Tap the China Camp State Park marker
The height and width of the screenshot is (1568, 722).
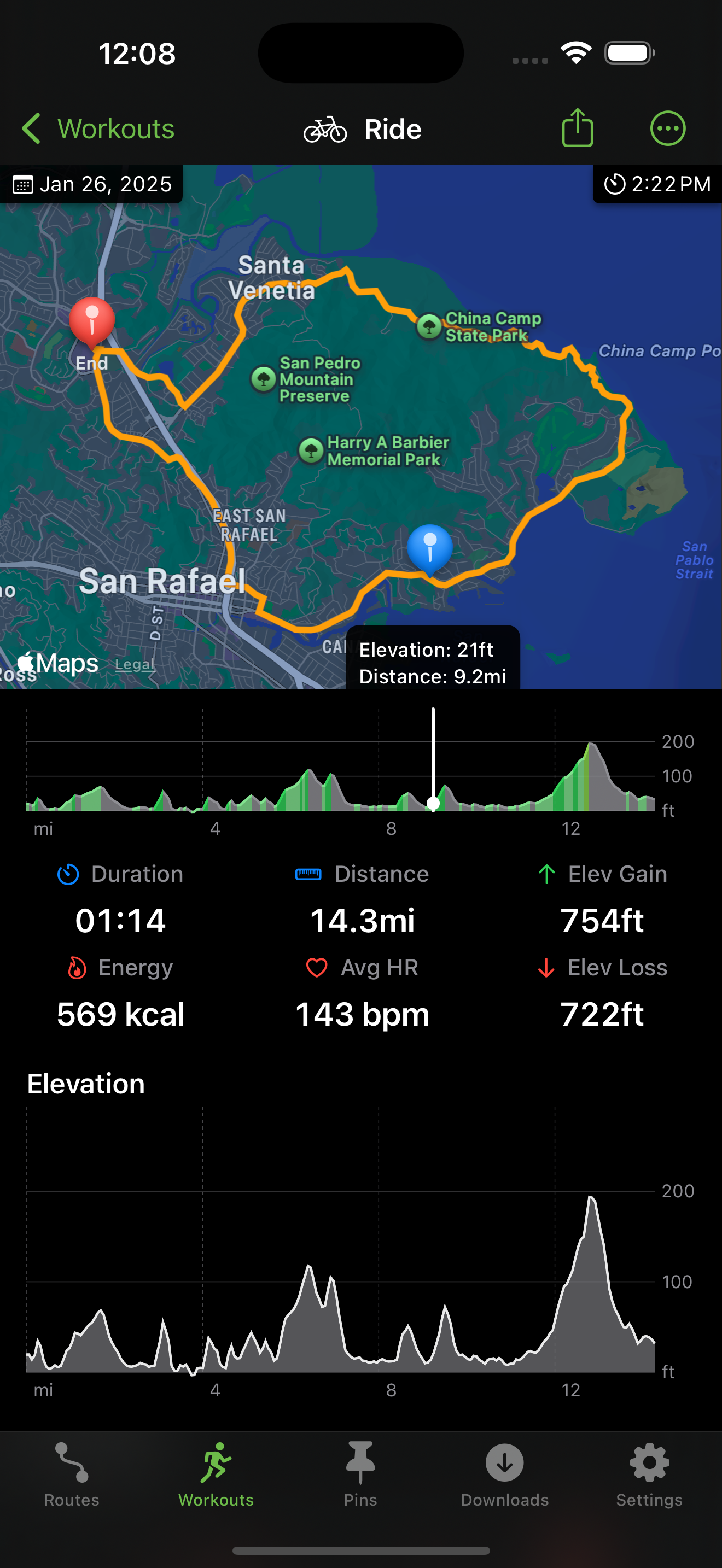[x=429, y=326]
